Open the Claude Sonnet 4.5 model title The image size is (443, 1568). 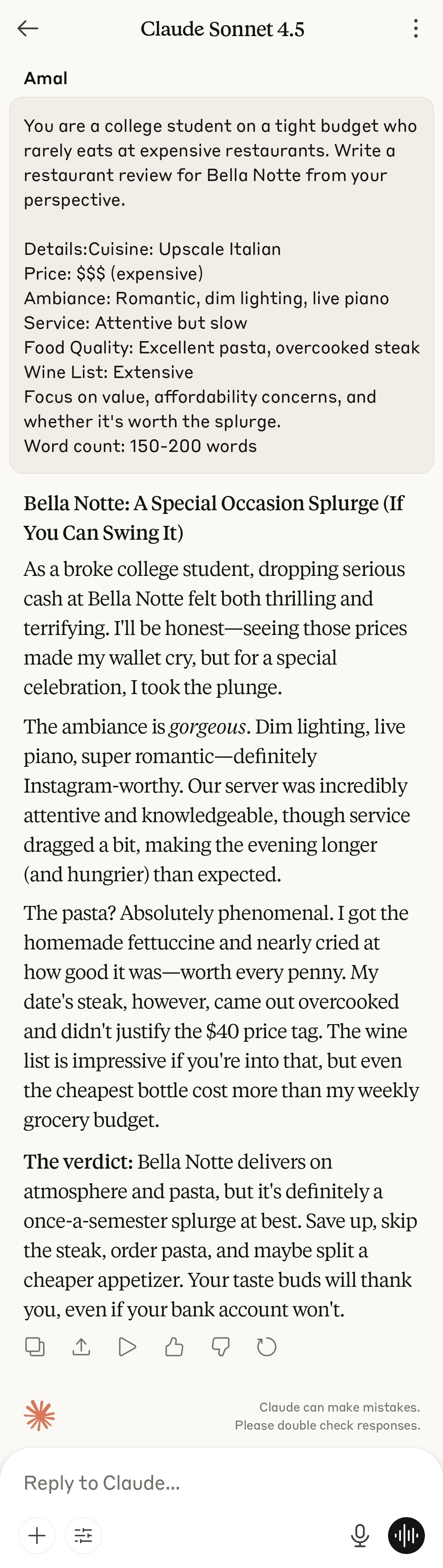222,29
